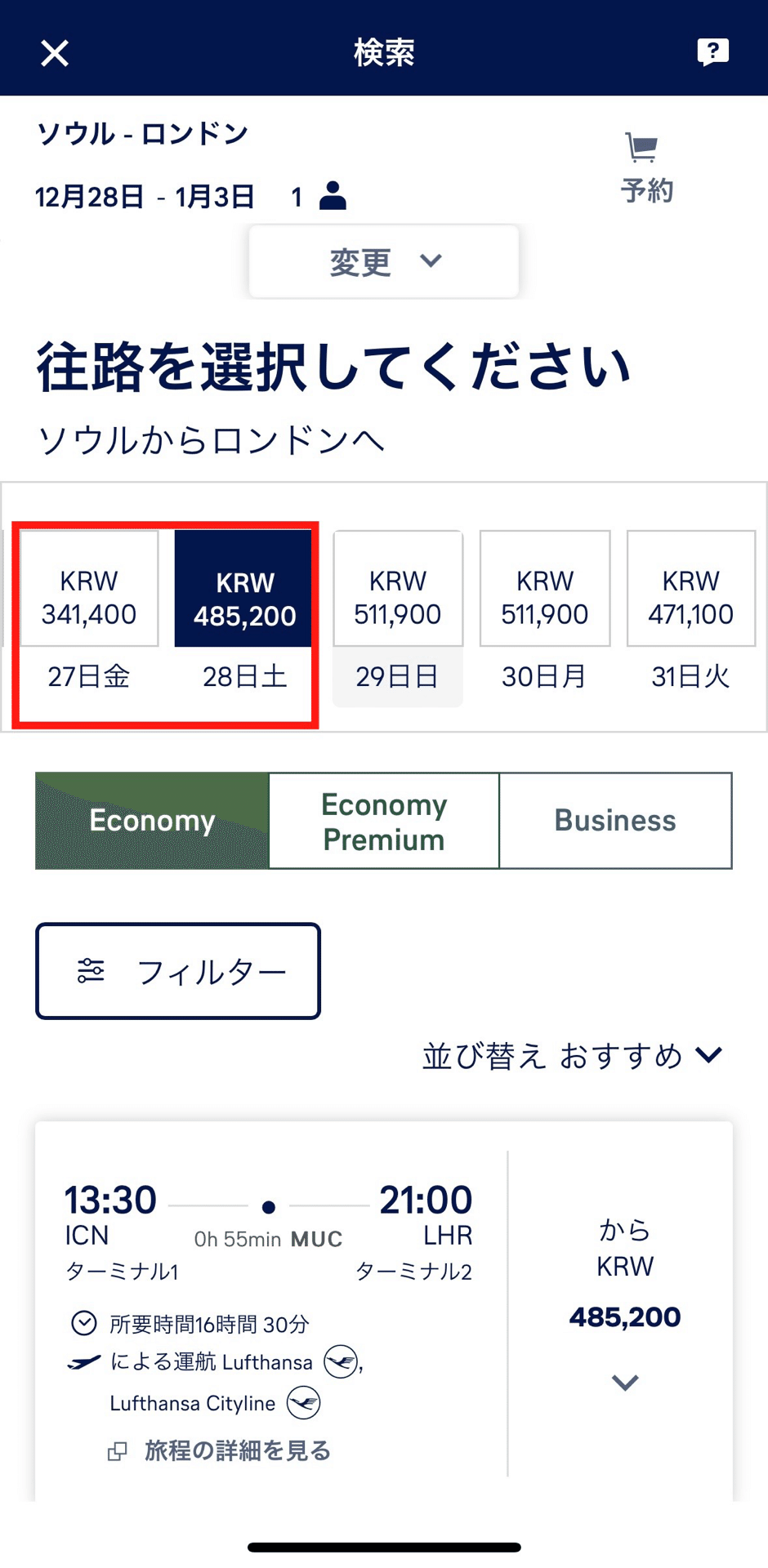Open the フィルター options
The width and height of the screenshot is (768, 1568).
(178, 971)
